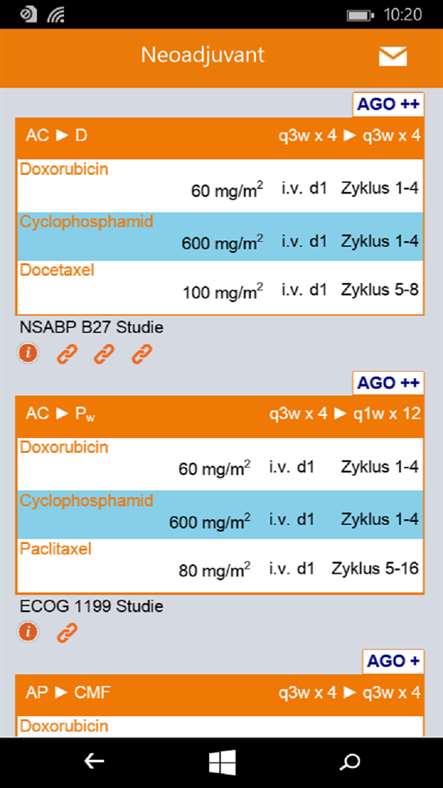Open second link icon under NSABP B27 Studie
443x788 pixels.
104,355
